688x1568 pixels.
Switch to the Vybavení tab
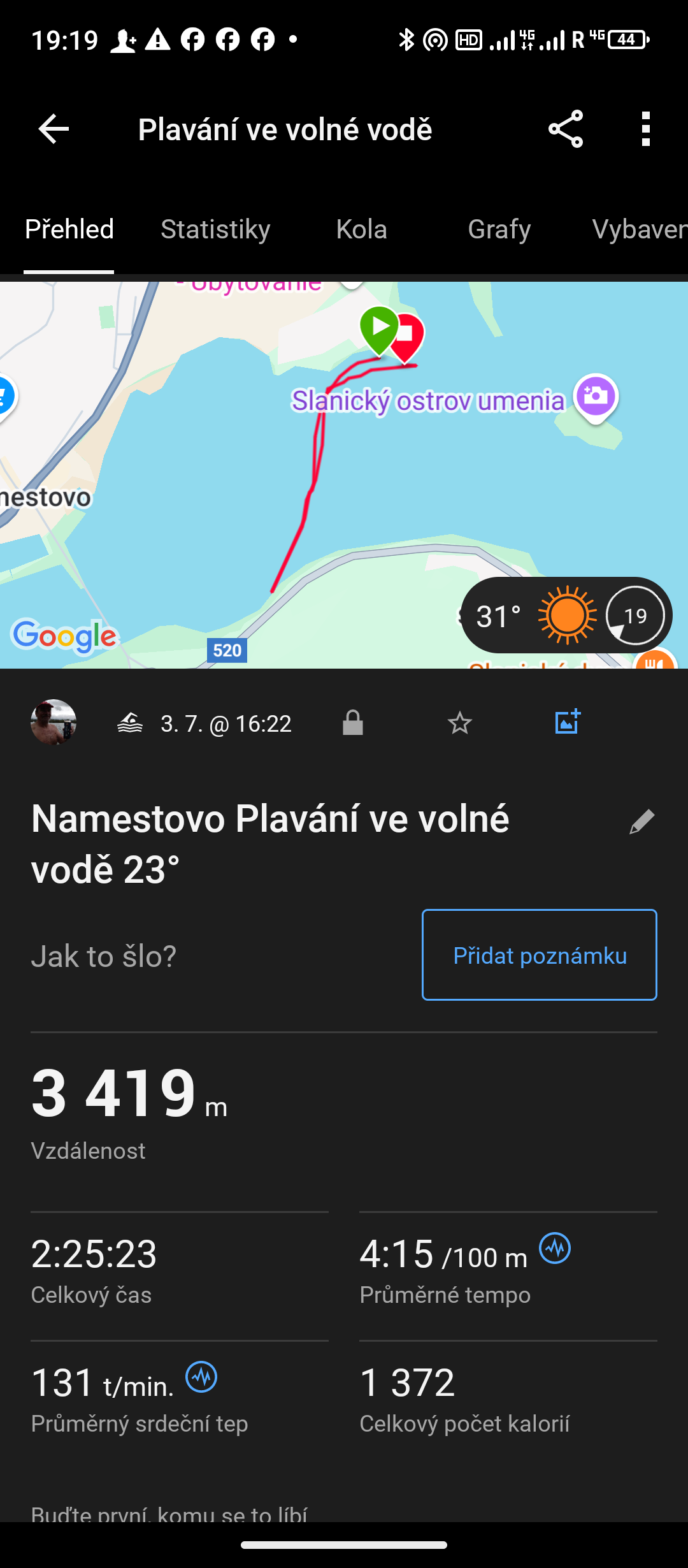(639, 229)
